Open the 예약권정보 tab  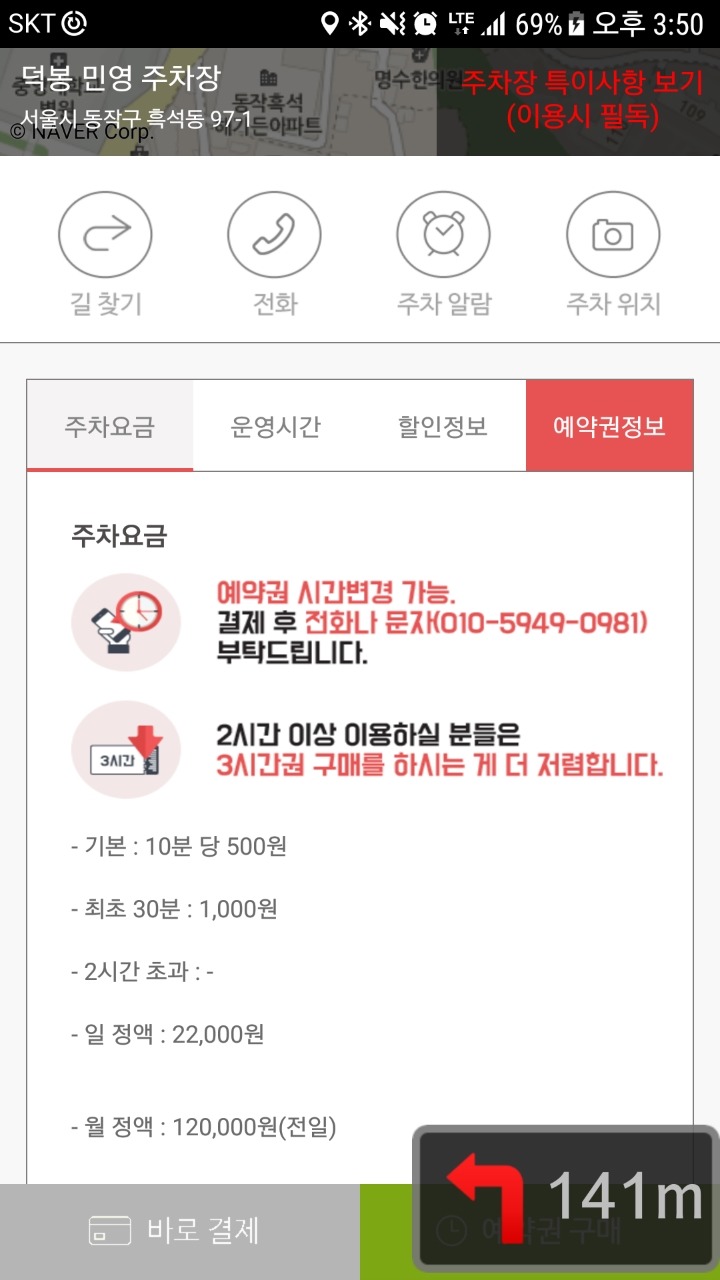point(609,426)
